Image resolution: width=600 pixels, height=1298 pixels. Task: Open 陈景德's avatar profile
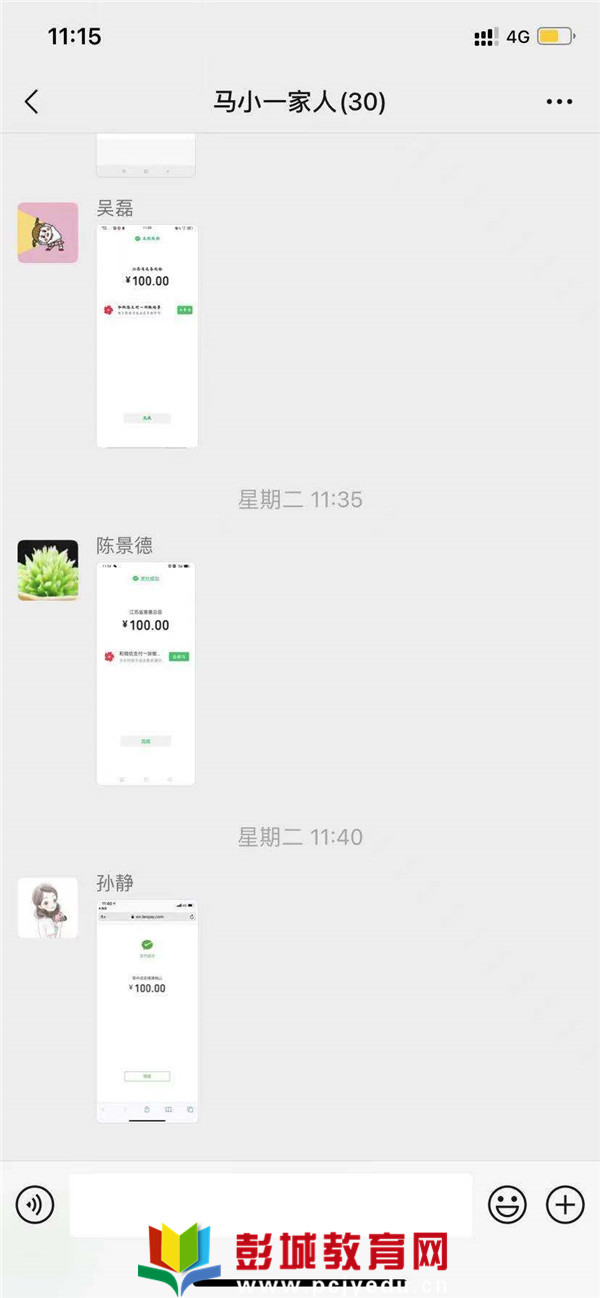click(48, 570)
